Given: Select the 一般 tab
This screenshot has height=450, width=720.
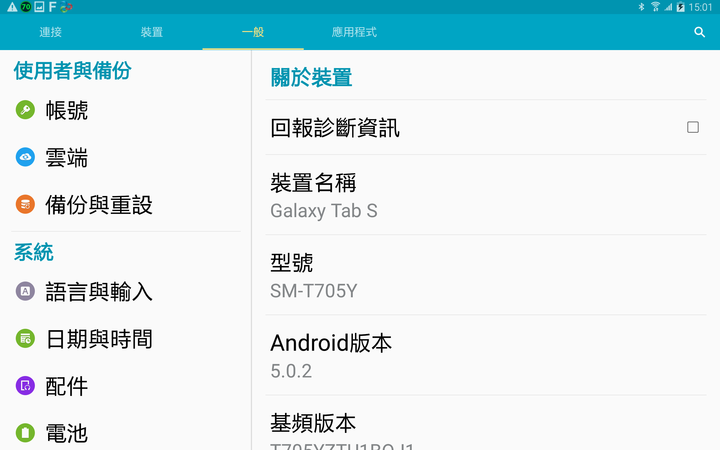Looking at the screenshot, I should point(253,32).
